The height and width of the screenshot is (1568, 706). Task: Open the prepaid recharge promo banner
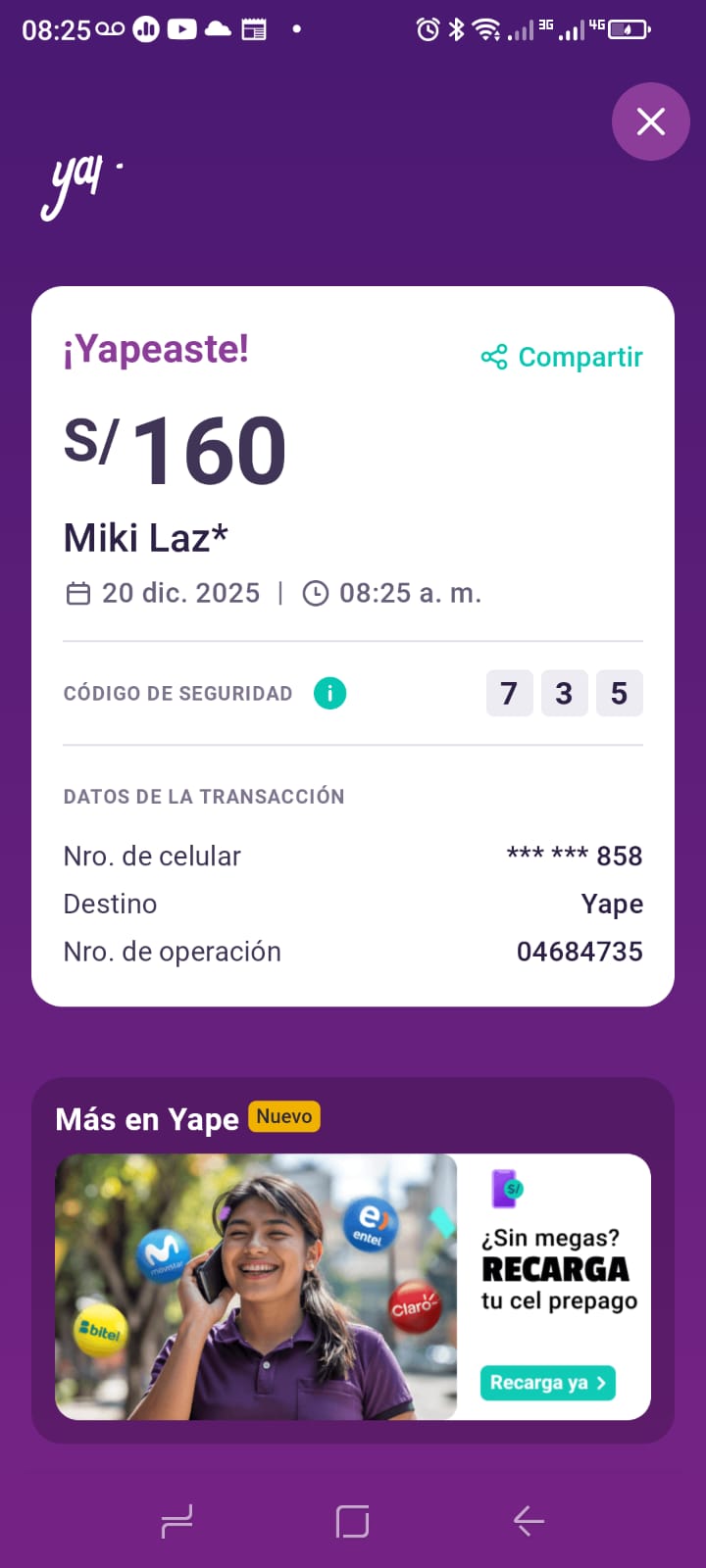(x=353, y=1287)
